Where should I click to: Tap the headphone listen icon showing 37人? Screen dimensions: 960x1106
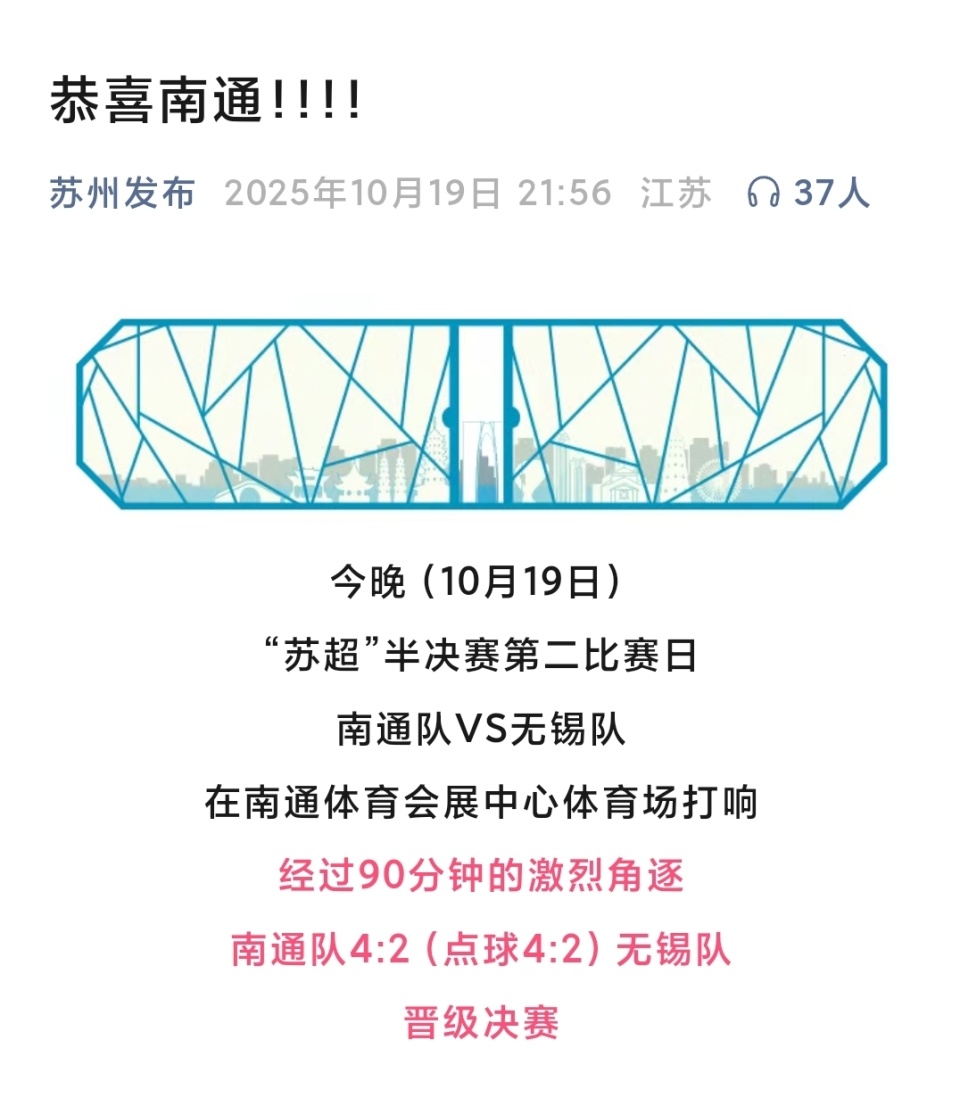tap(764, 192)
